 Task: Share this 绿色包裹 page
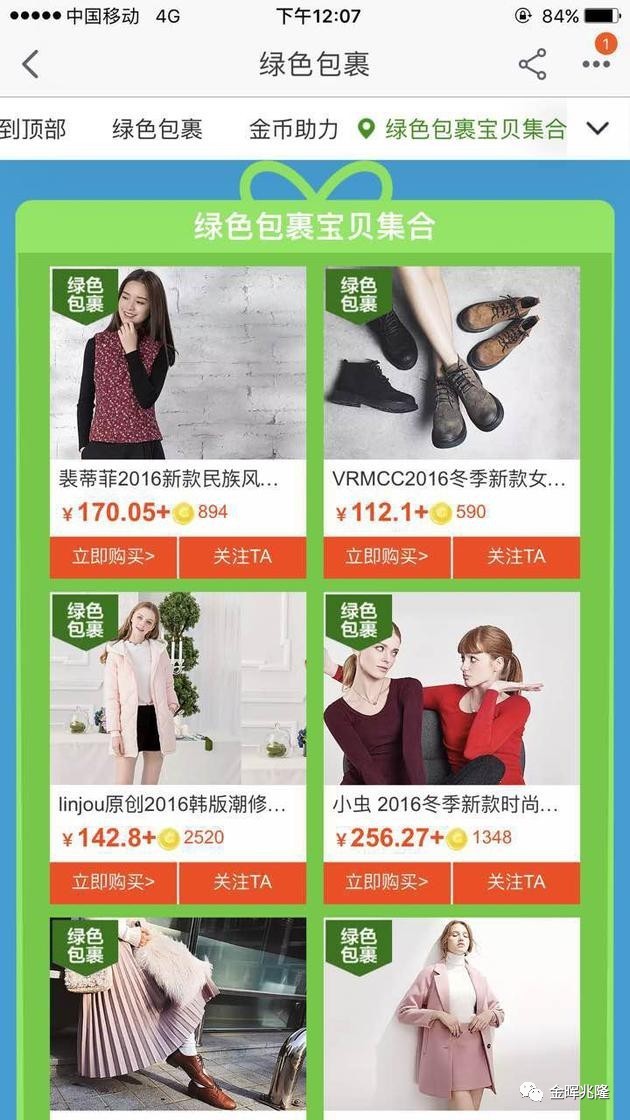[532, 65]
